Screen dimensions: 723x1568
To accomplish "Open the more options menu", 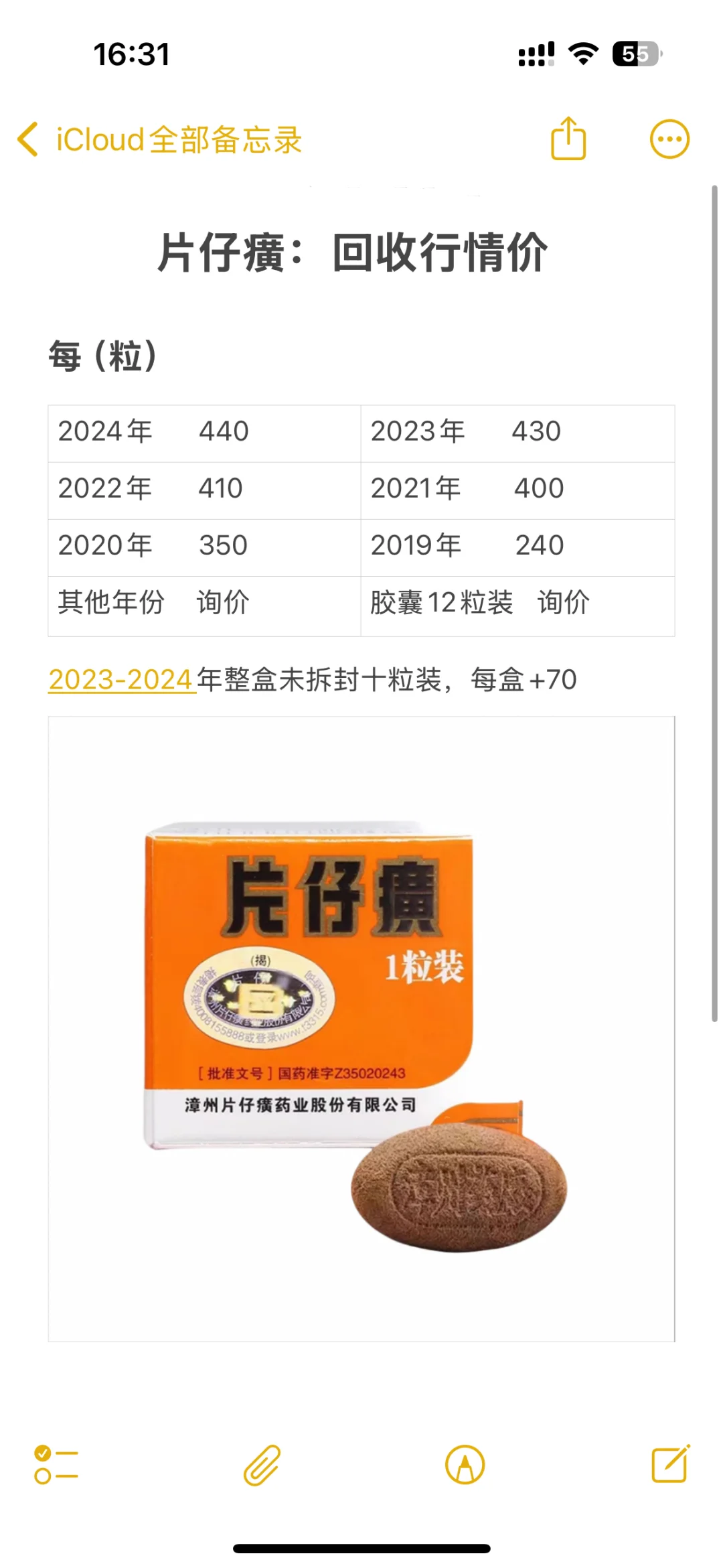I will pos(669,139).
